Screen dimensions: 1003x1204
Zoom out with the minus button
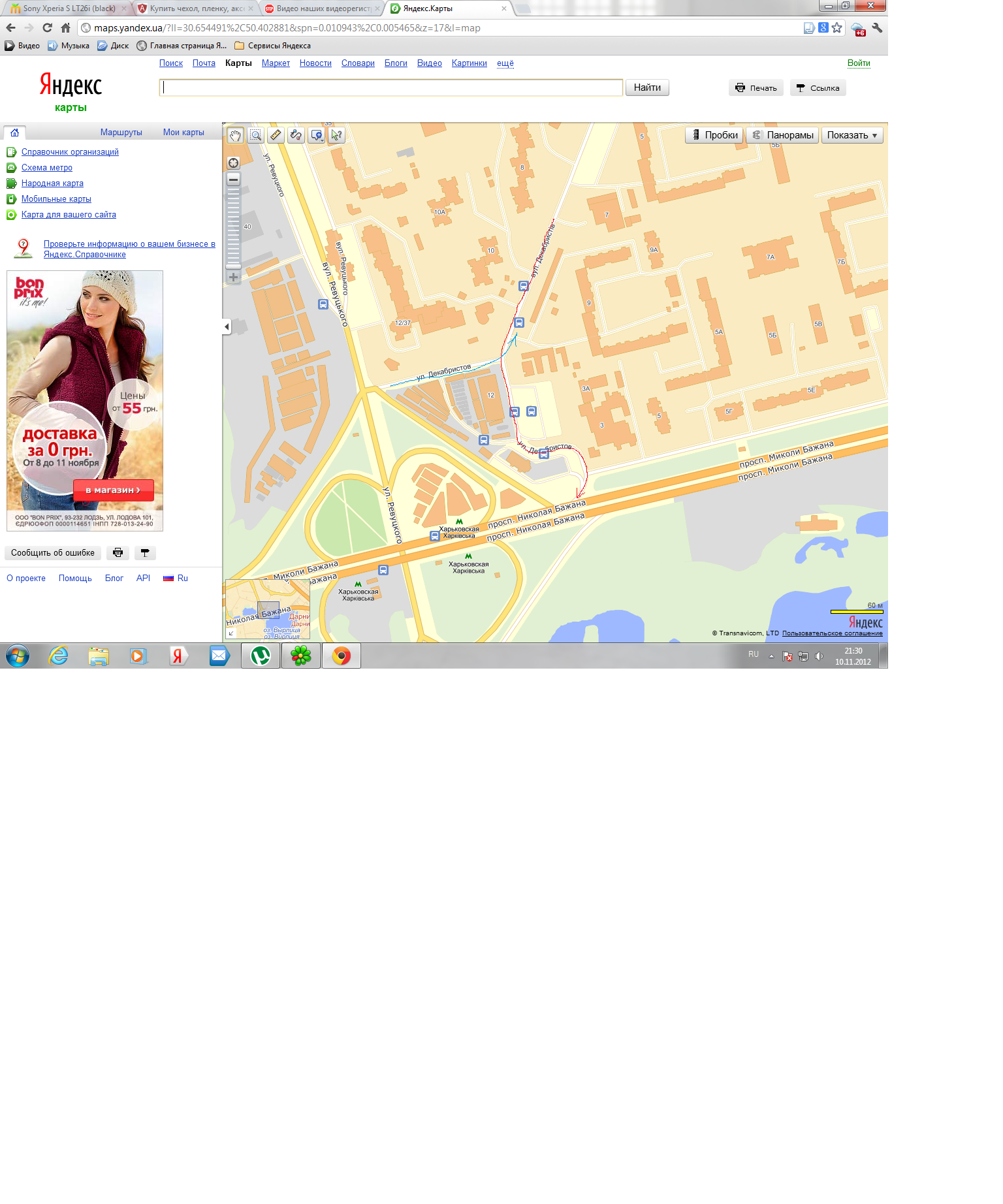pos(233,179)
